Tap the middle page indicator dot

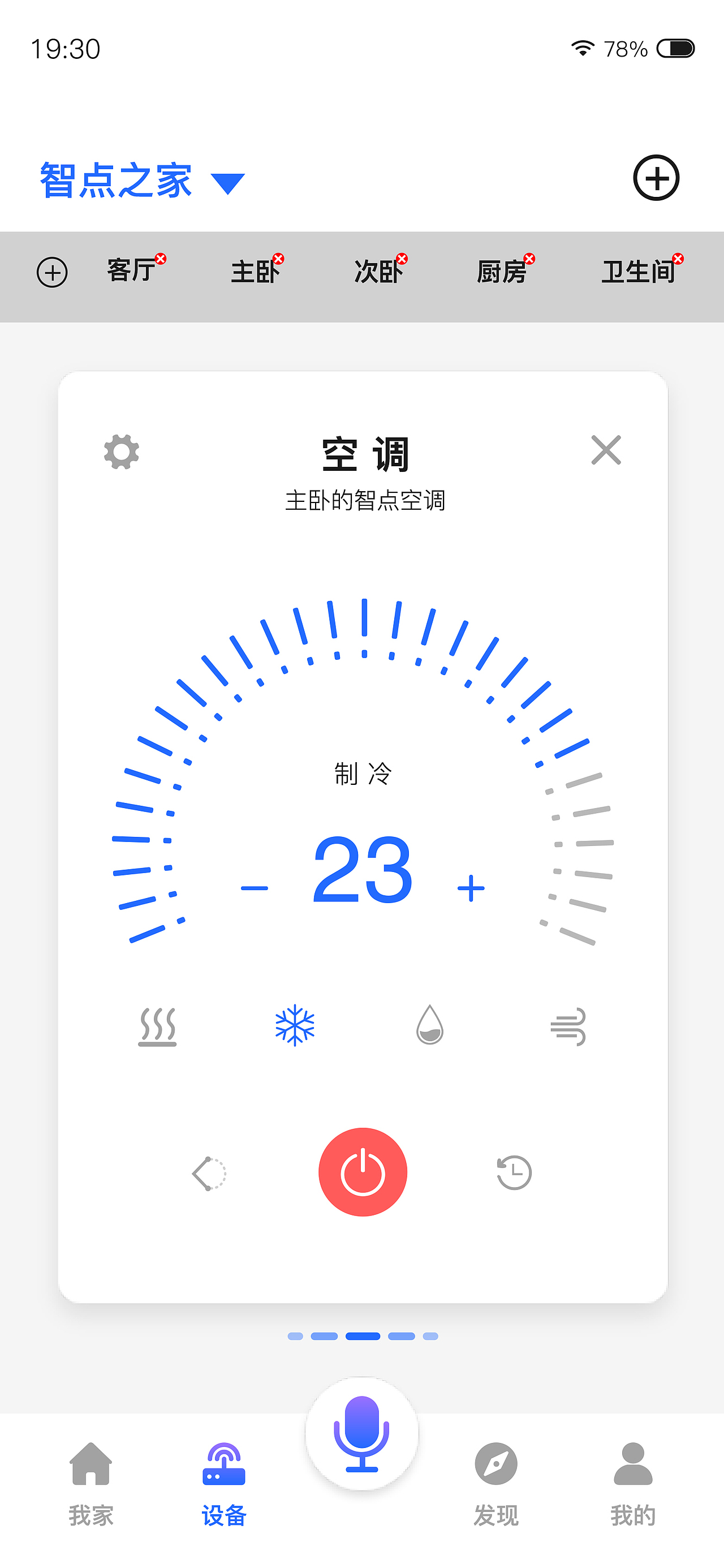[x=362, y=1335]
